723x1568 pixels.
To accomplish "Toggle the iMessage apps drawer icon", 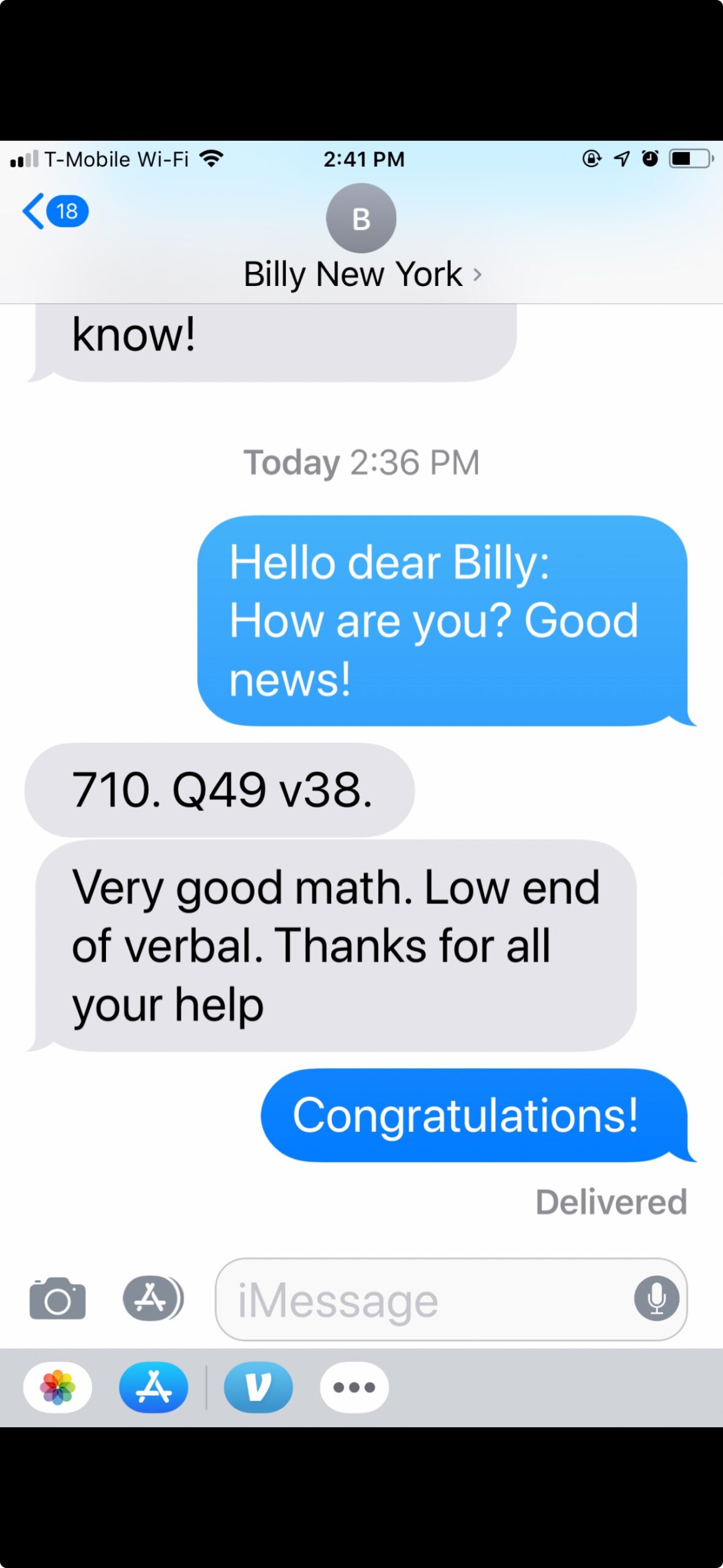I will tap(153, 1298).
